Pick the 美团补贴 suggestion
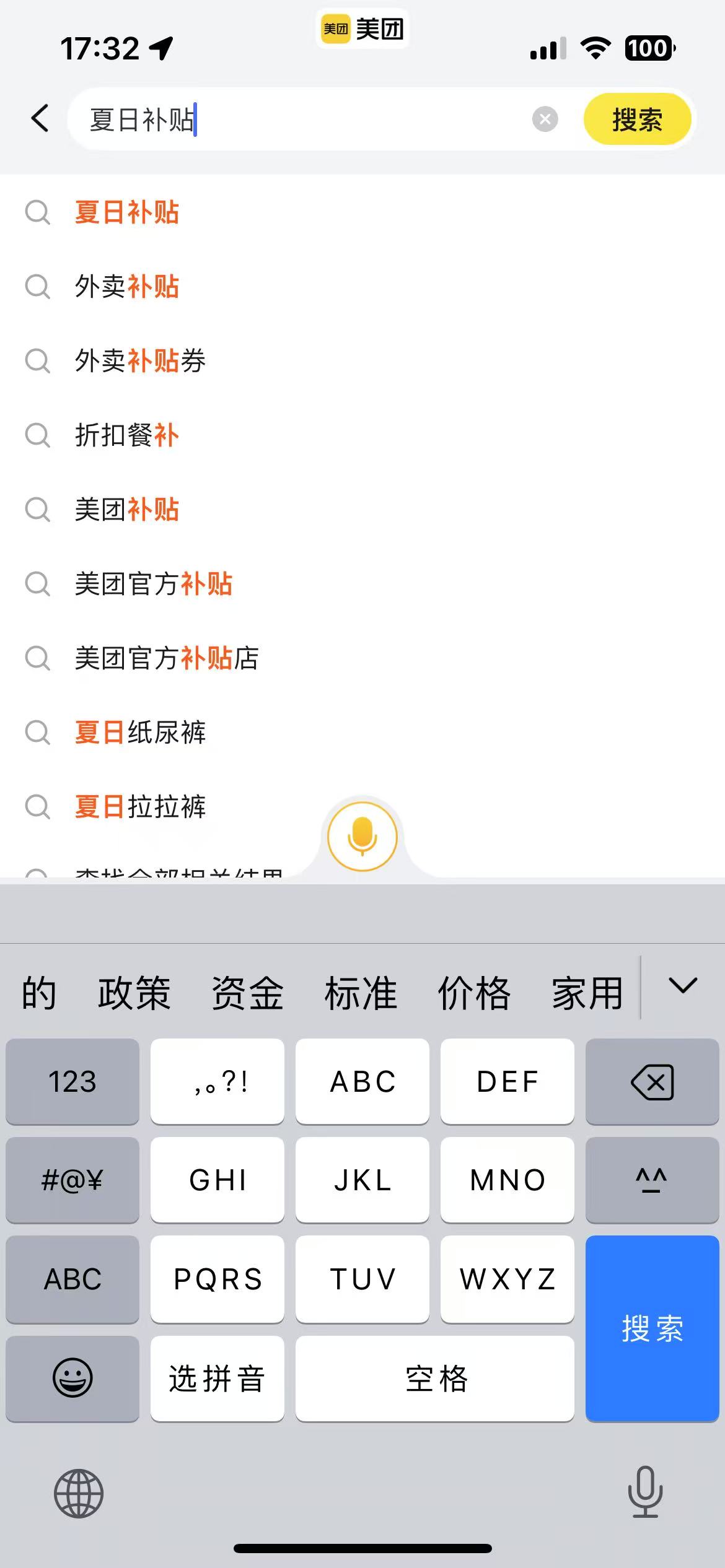This screenshot has width=725, height=1568. pyautogui.click(x=362, y=509)
